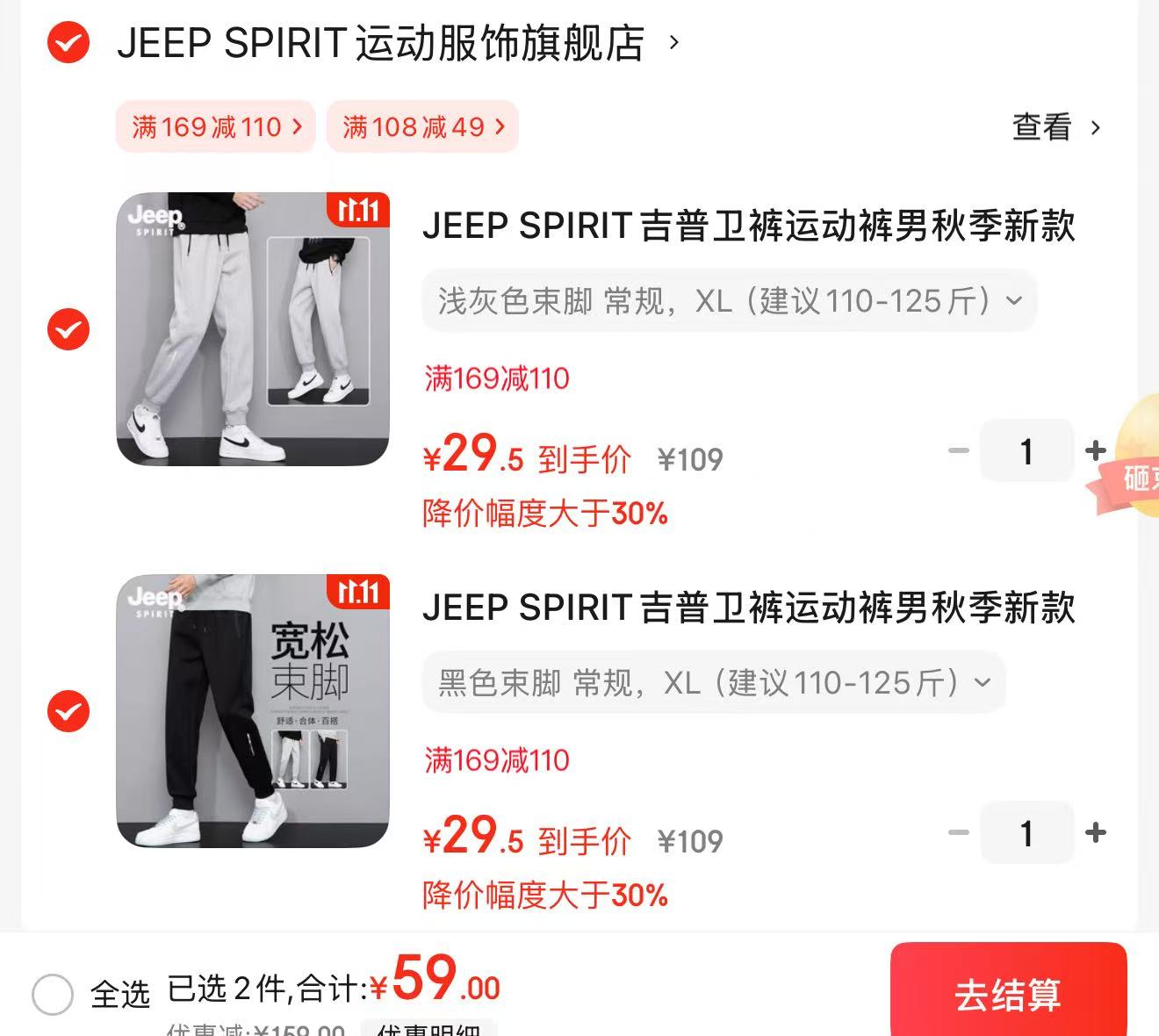The width and height of the screenshot is (1159, 1036).
Task: Open the black pants product image
Action: pos(253,711)
